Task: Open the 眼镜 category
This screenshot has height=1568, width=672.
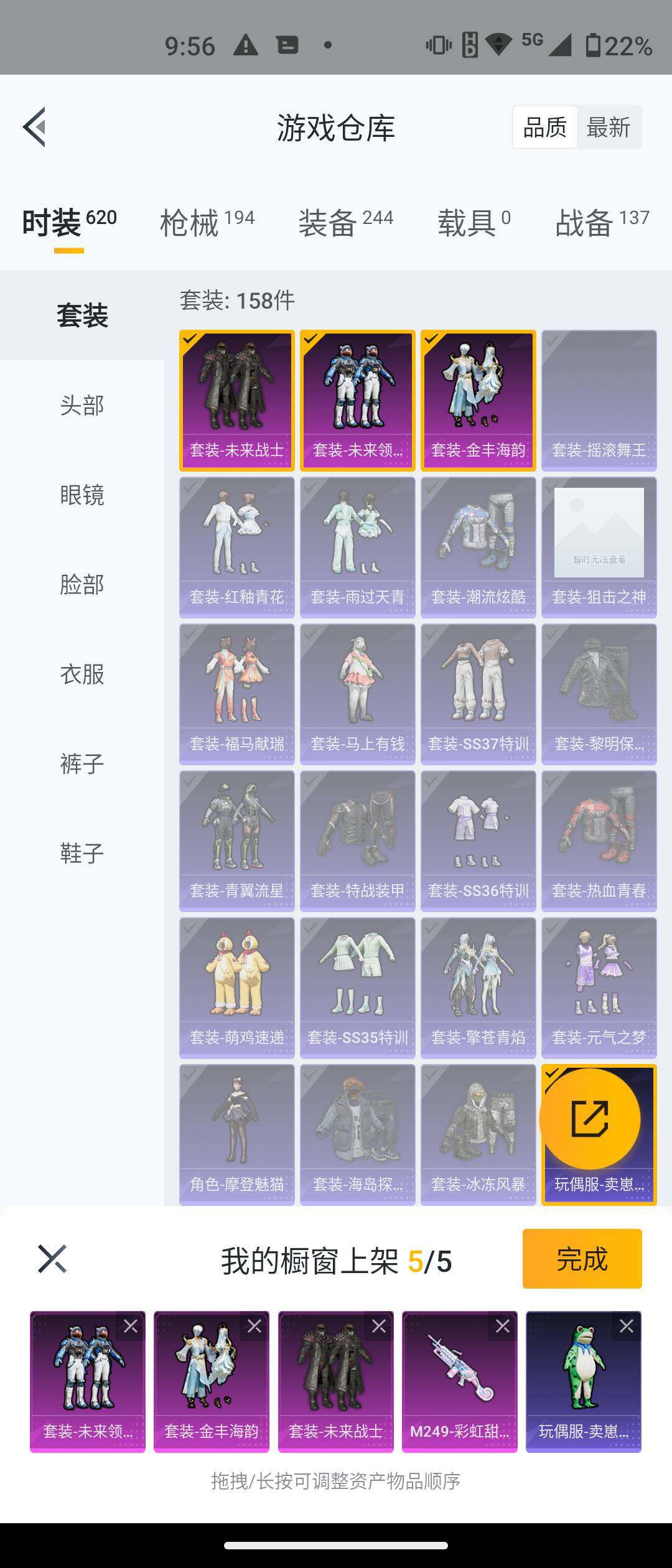Action: [x=82, y=495]
